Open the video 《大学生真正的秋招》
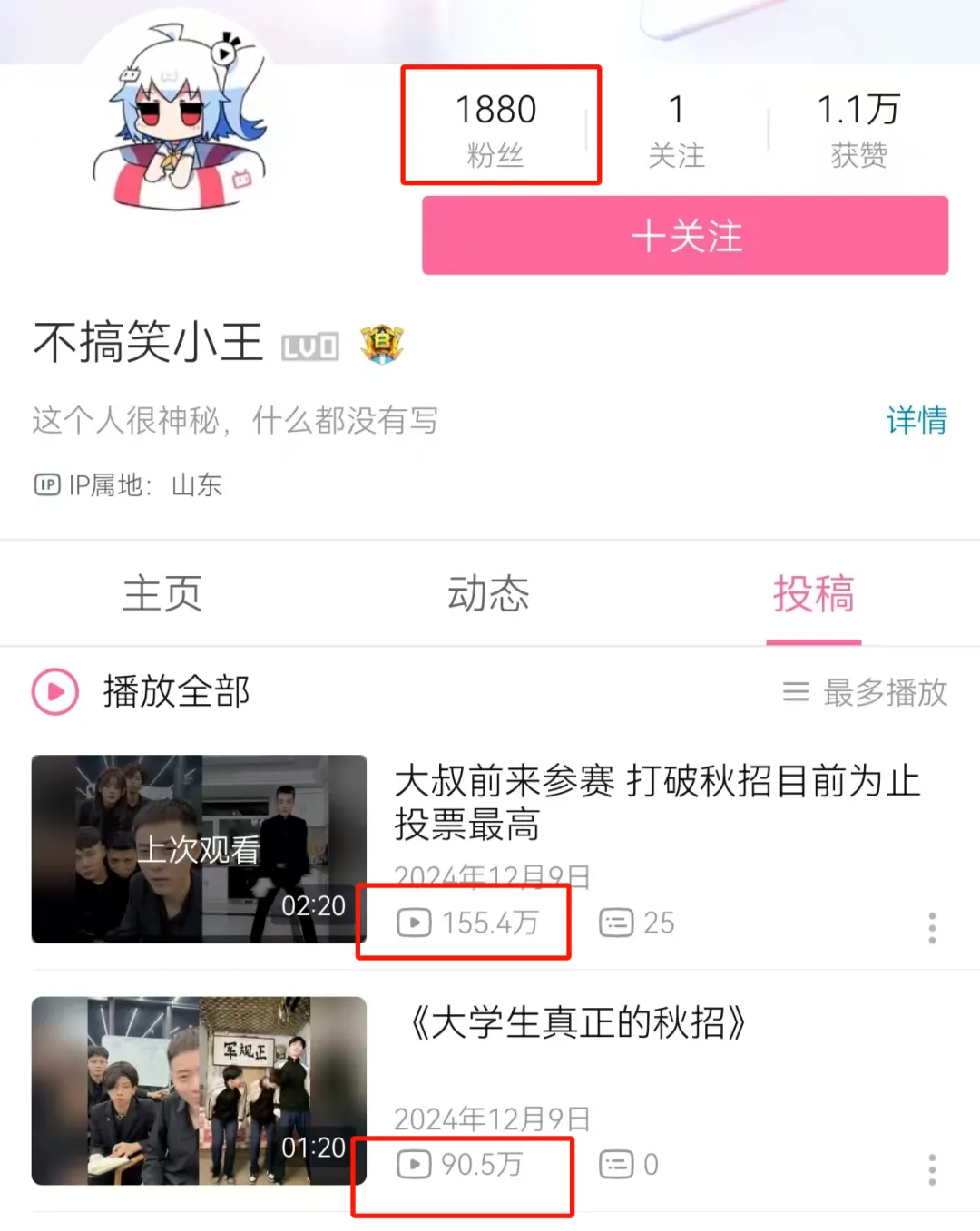 click(x=578, y=1022)
